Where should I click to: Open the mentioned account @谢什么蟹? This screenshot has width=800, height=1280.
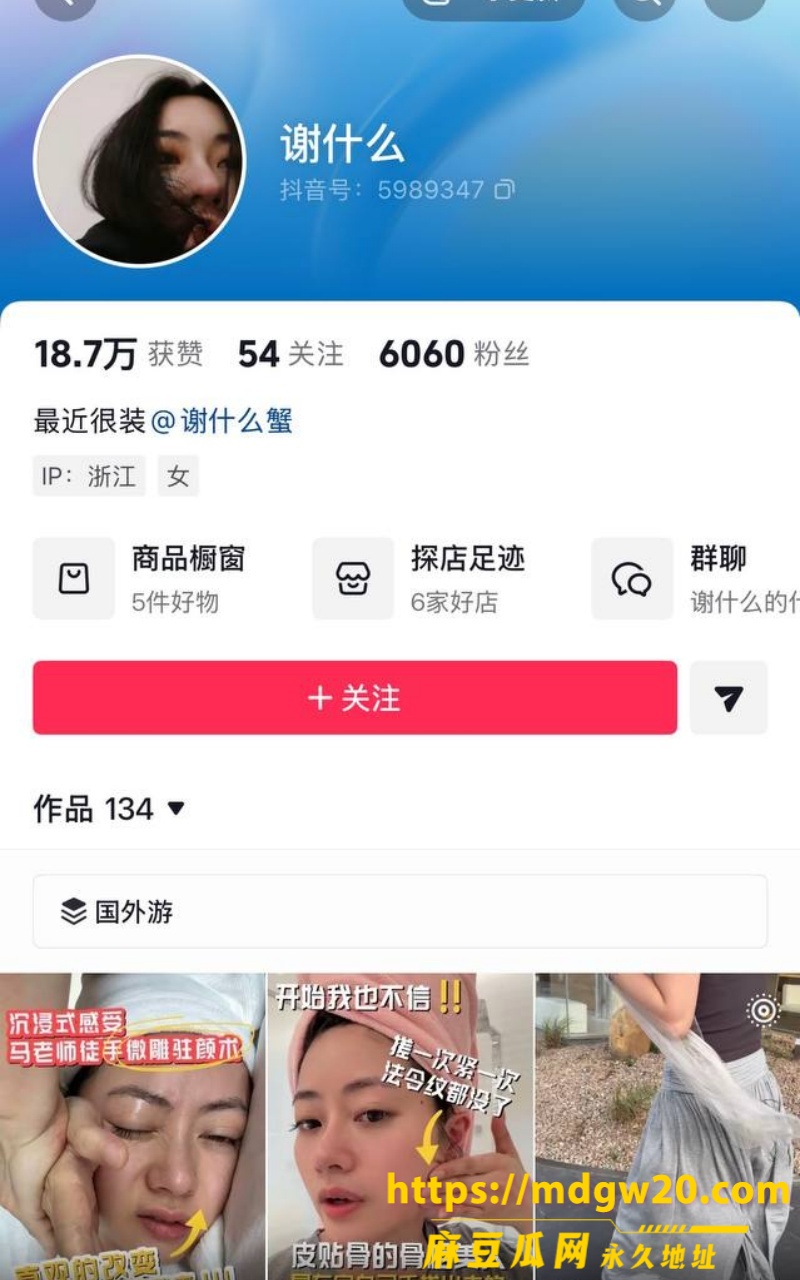222,421
